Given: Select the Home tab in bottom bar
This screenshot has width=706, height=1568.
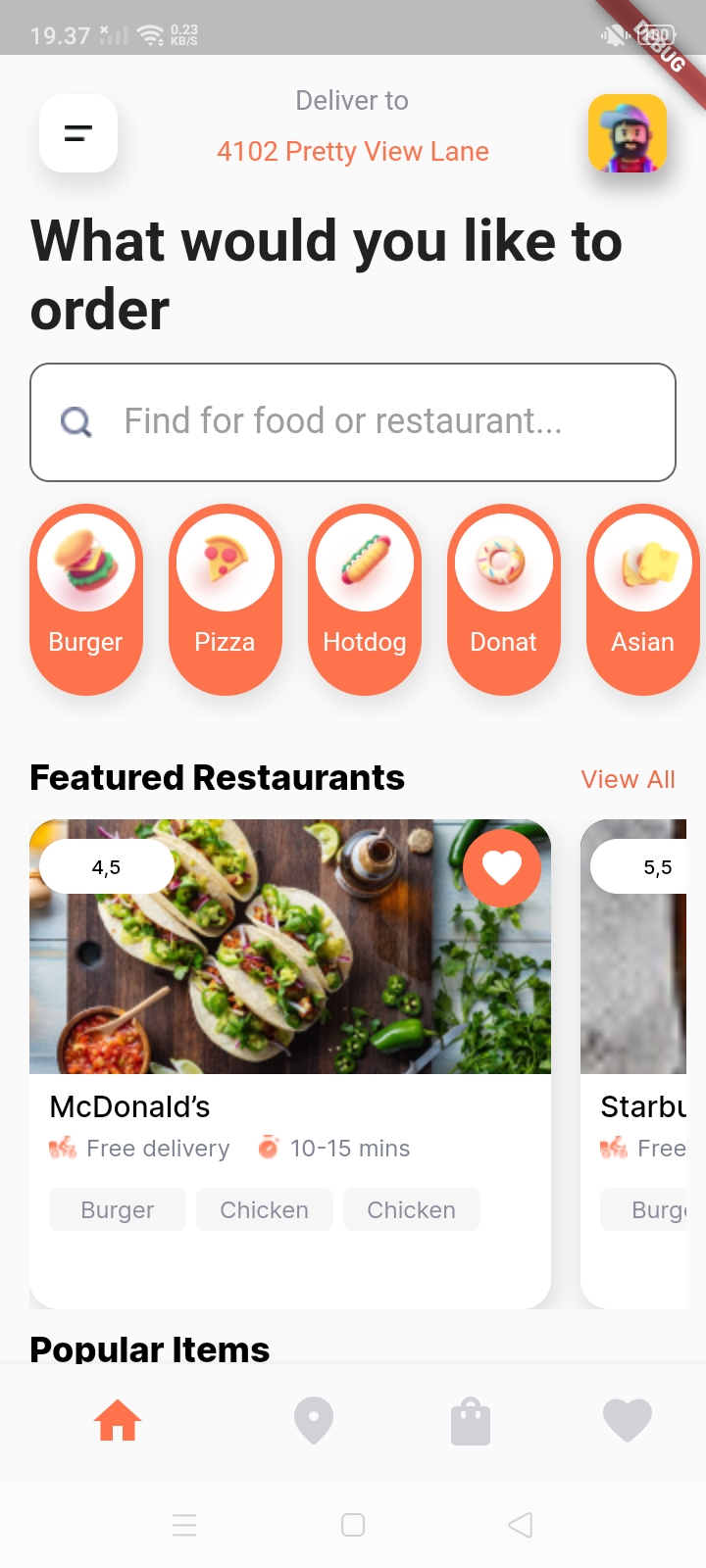Looking at the screenshot, I should pyautogui.click(x=118, y=1419).
